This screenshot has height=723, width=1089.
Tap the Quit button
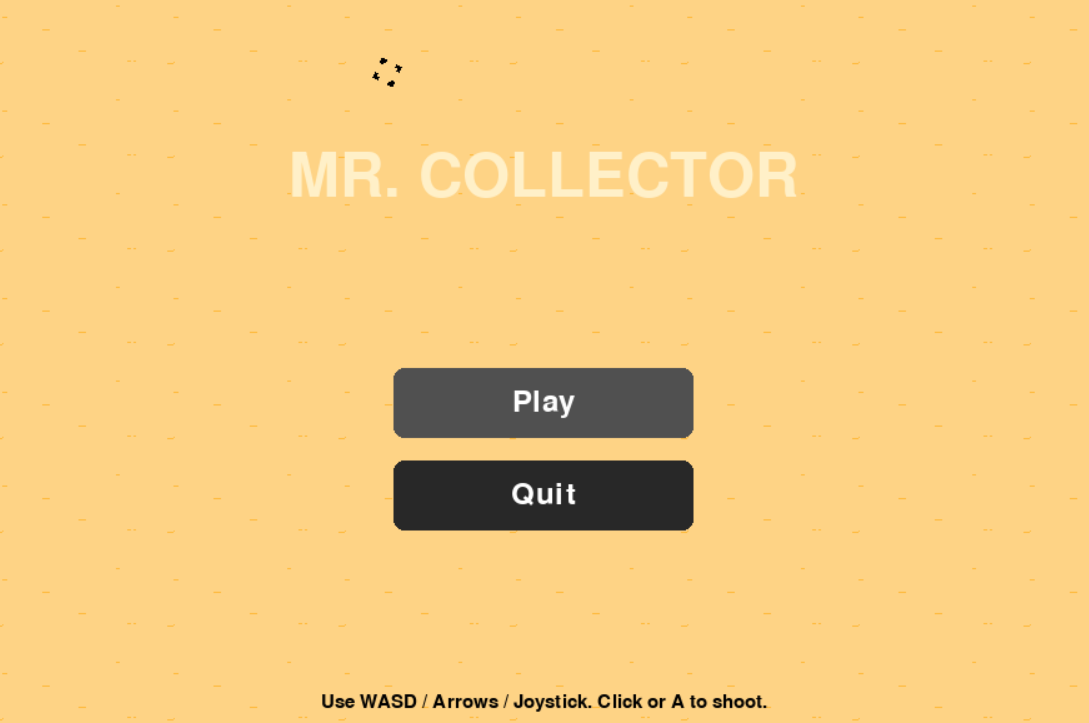click(x=543, y=495)
